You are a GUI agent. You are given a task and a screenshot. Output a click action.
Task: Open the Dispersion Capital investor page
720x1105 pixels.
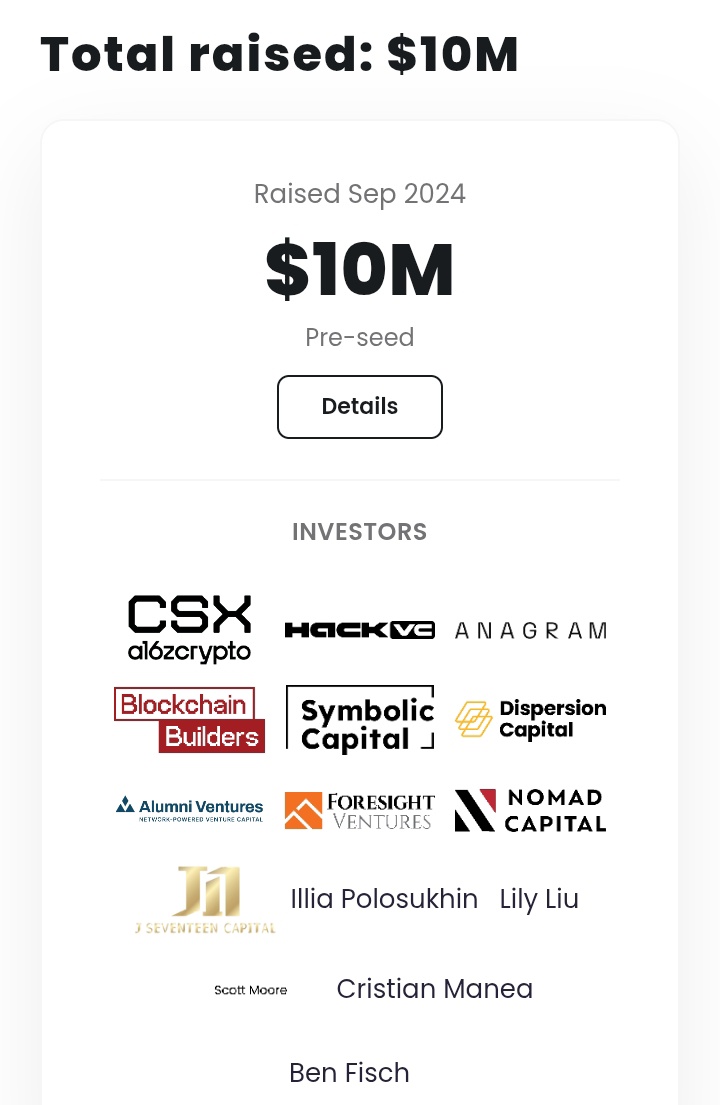click(x=530, y=720)
